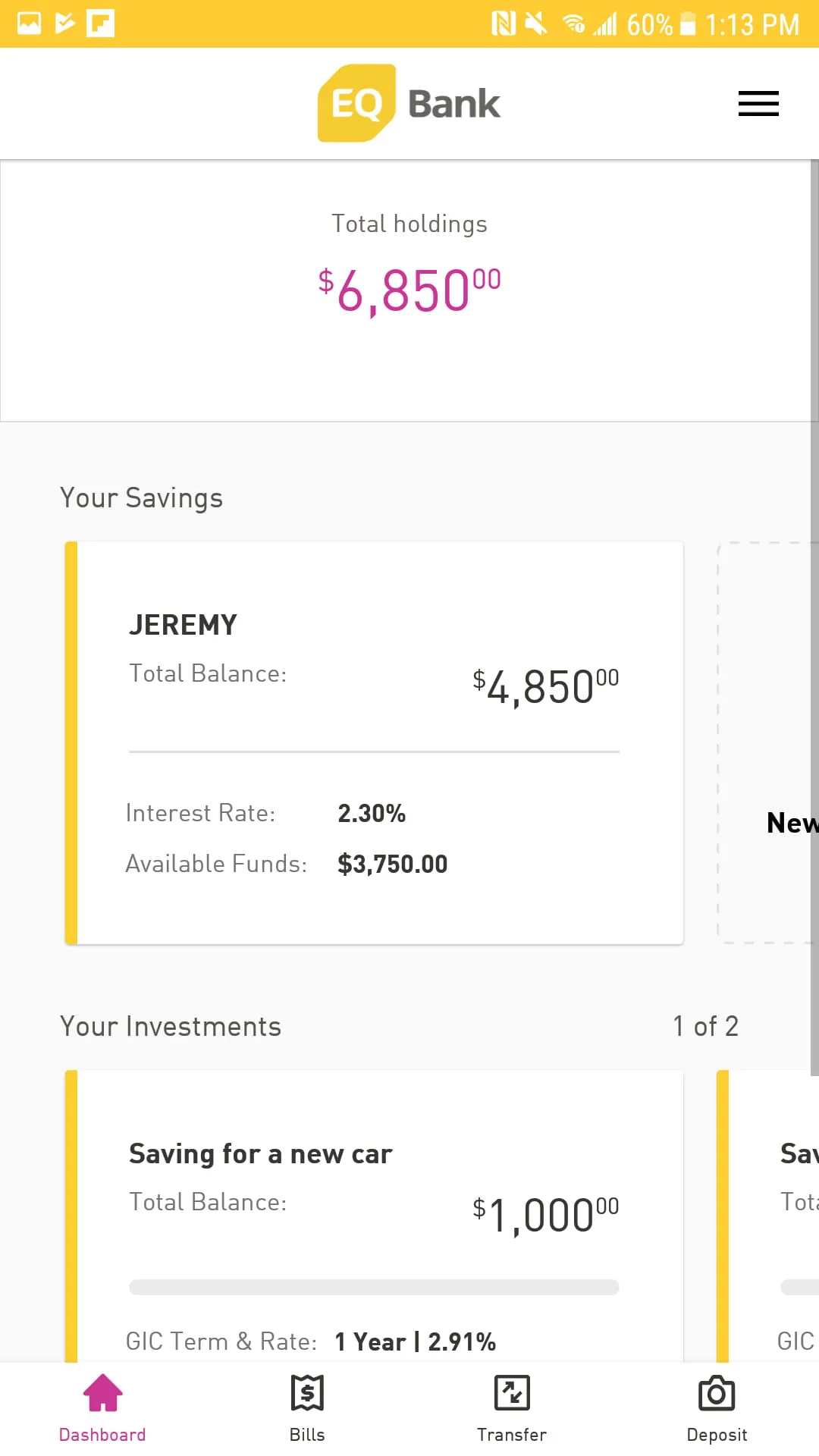Image resolution: width=819 pixels, height=1456 pixels.
Task: Tap the Your Savings section heading
Action: pos(141,497)
